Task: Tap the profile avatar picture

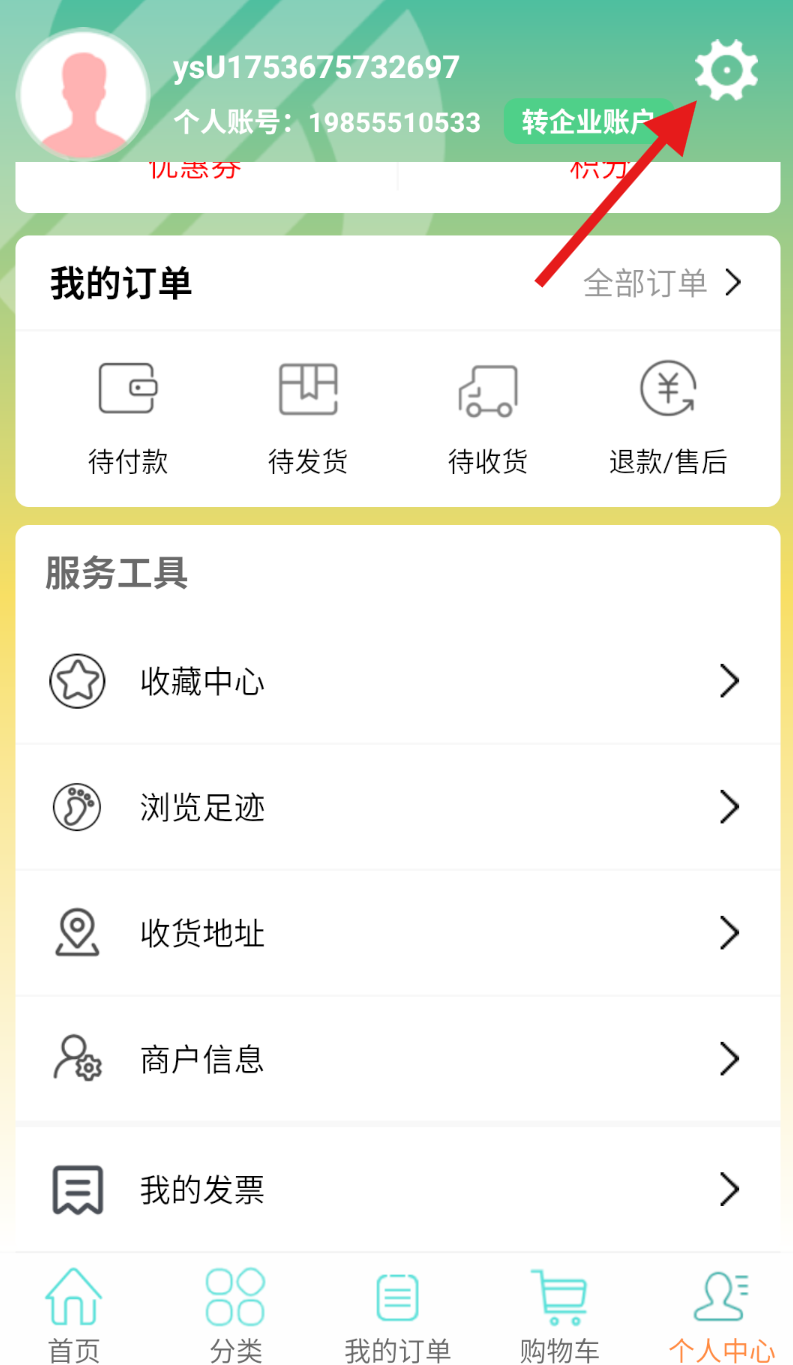Action: (83, 96)
